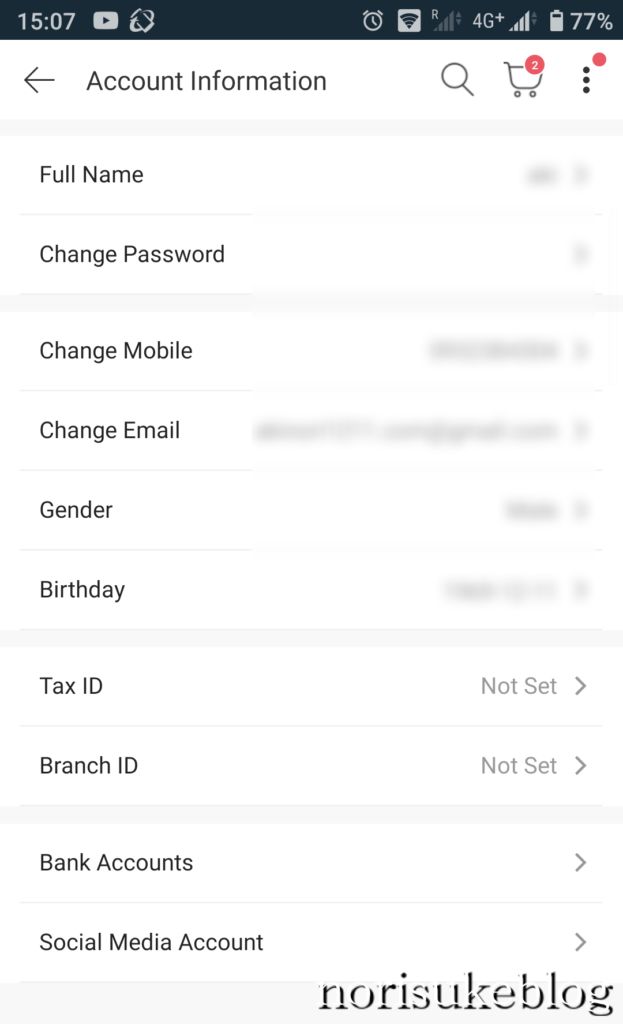Viewport: 623px width, 1024px height.
Task: Open the shopping cart
Action: pos(523,78)
